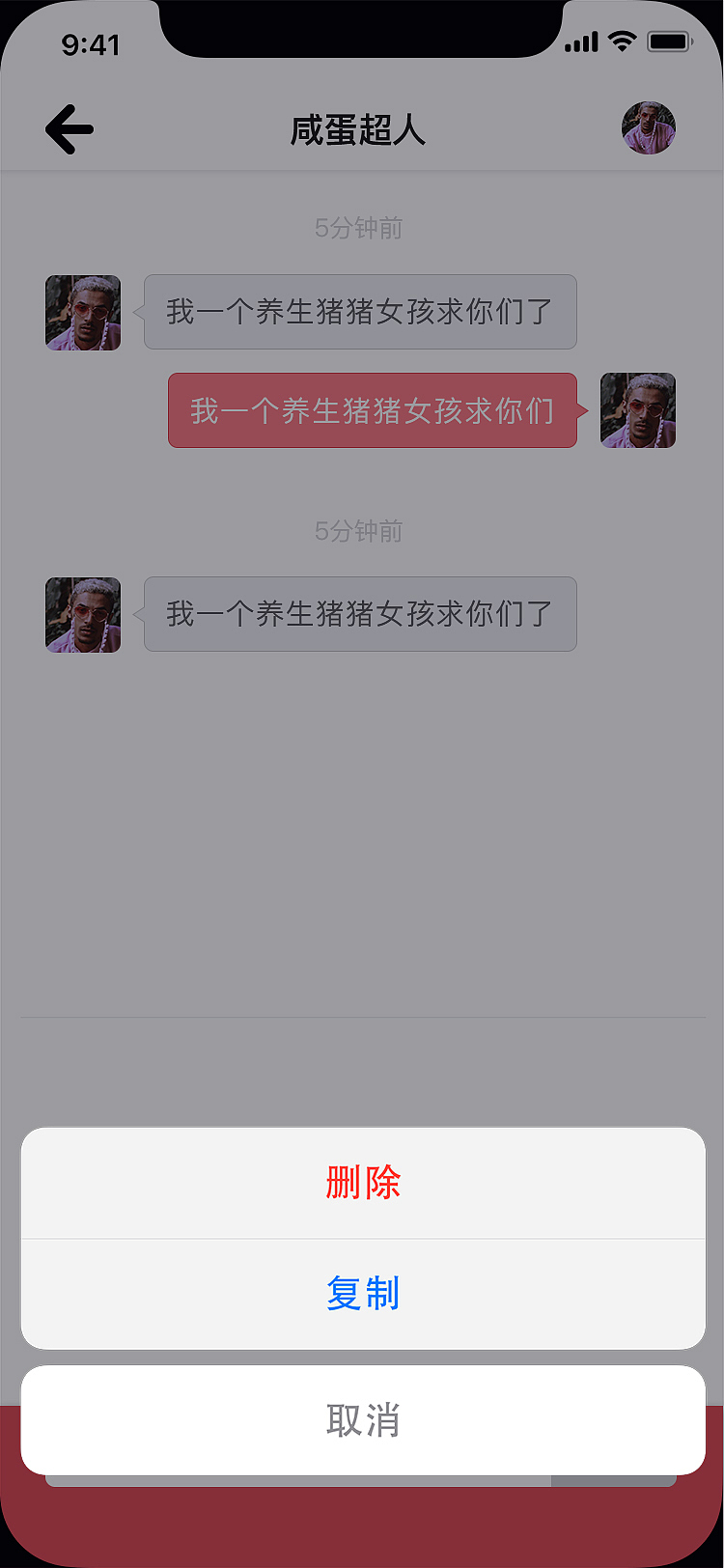This screenshot has width=724, height=1568.
Task: Select 复制 to copy the message
Action: 362,1294
